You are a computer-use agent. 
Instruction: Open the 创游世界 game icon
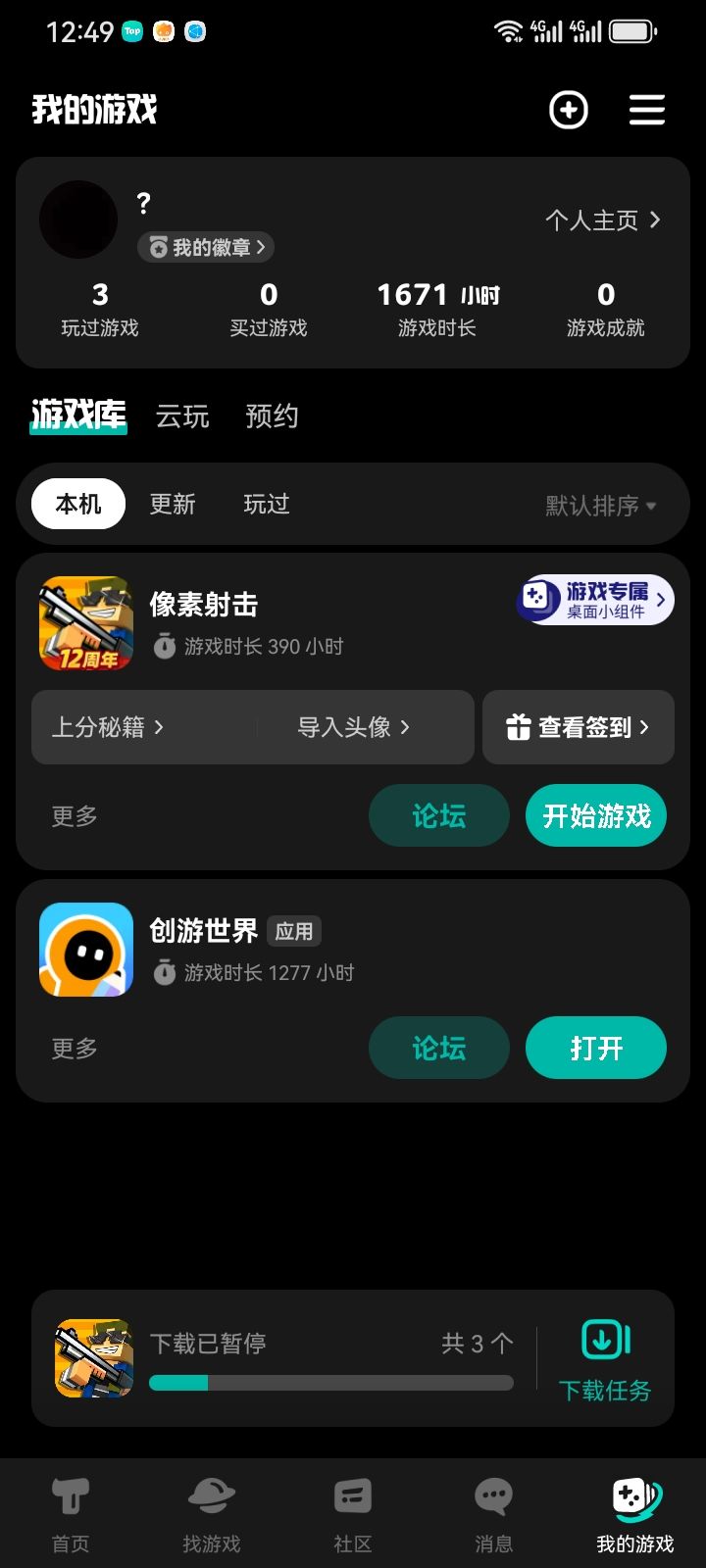(85, 949)
